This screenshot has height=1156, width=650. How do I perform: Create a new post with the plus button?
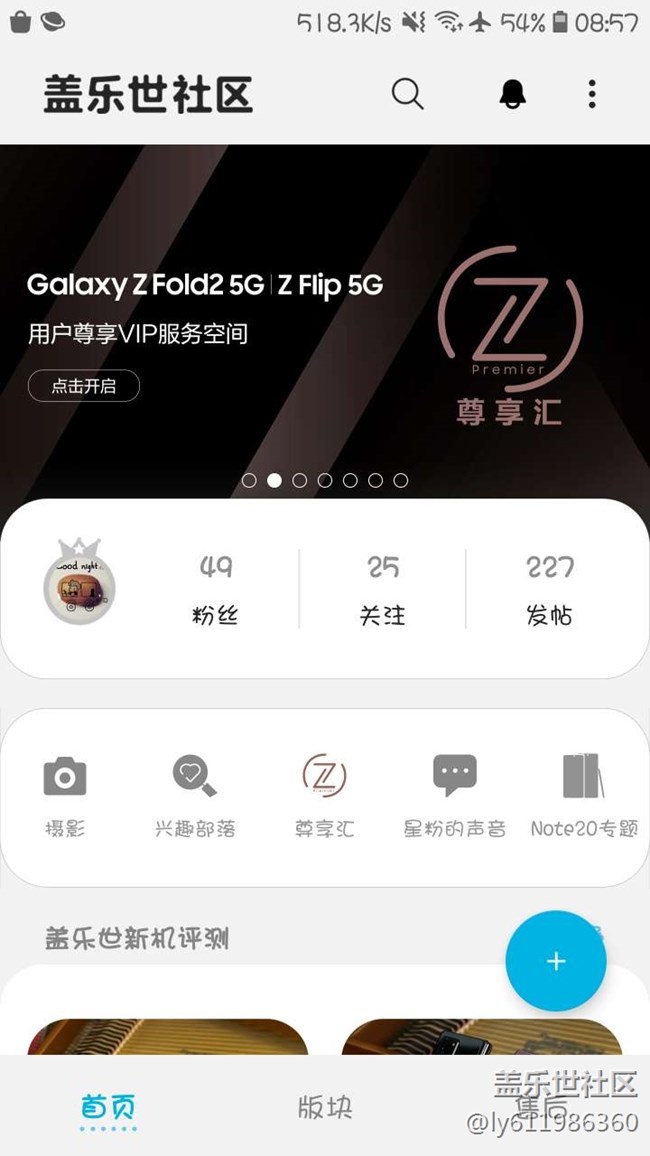(556, 961)
